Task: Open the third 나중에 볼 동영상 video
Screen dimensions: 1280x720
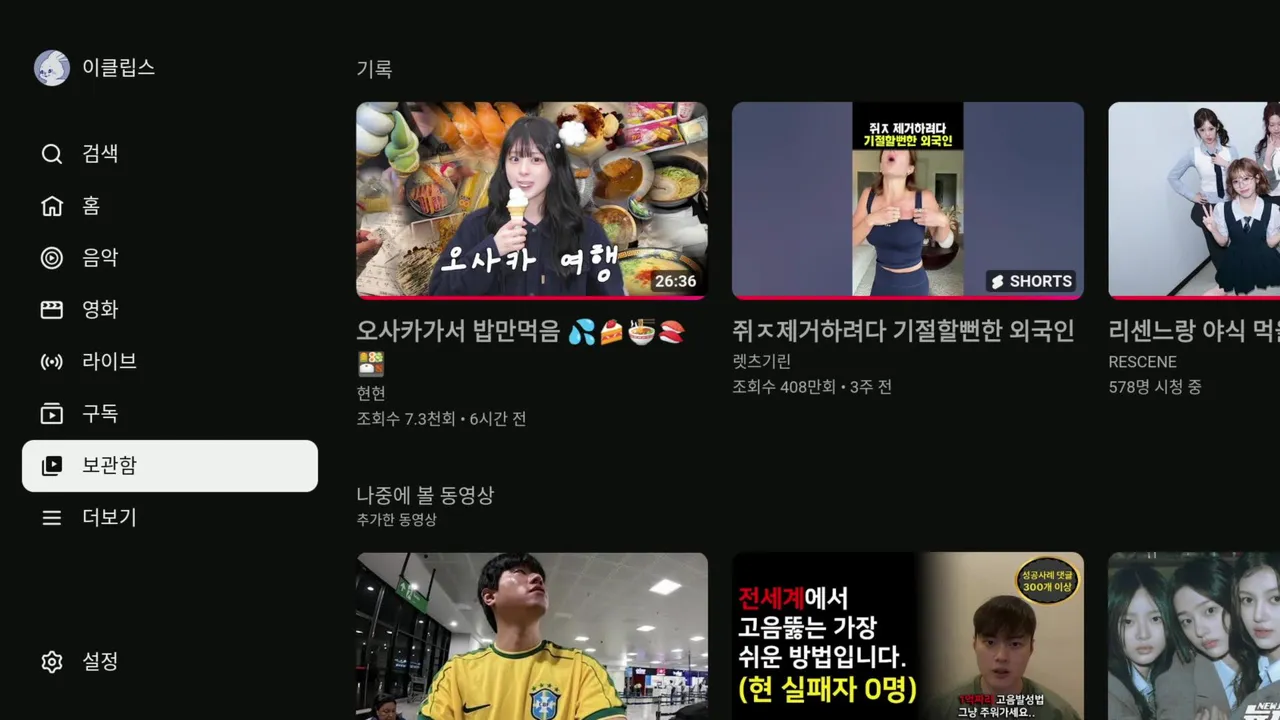Action: point(1194,636)
